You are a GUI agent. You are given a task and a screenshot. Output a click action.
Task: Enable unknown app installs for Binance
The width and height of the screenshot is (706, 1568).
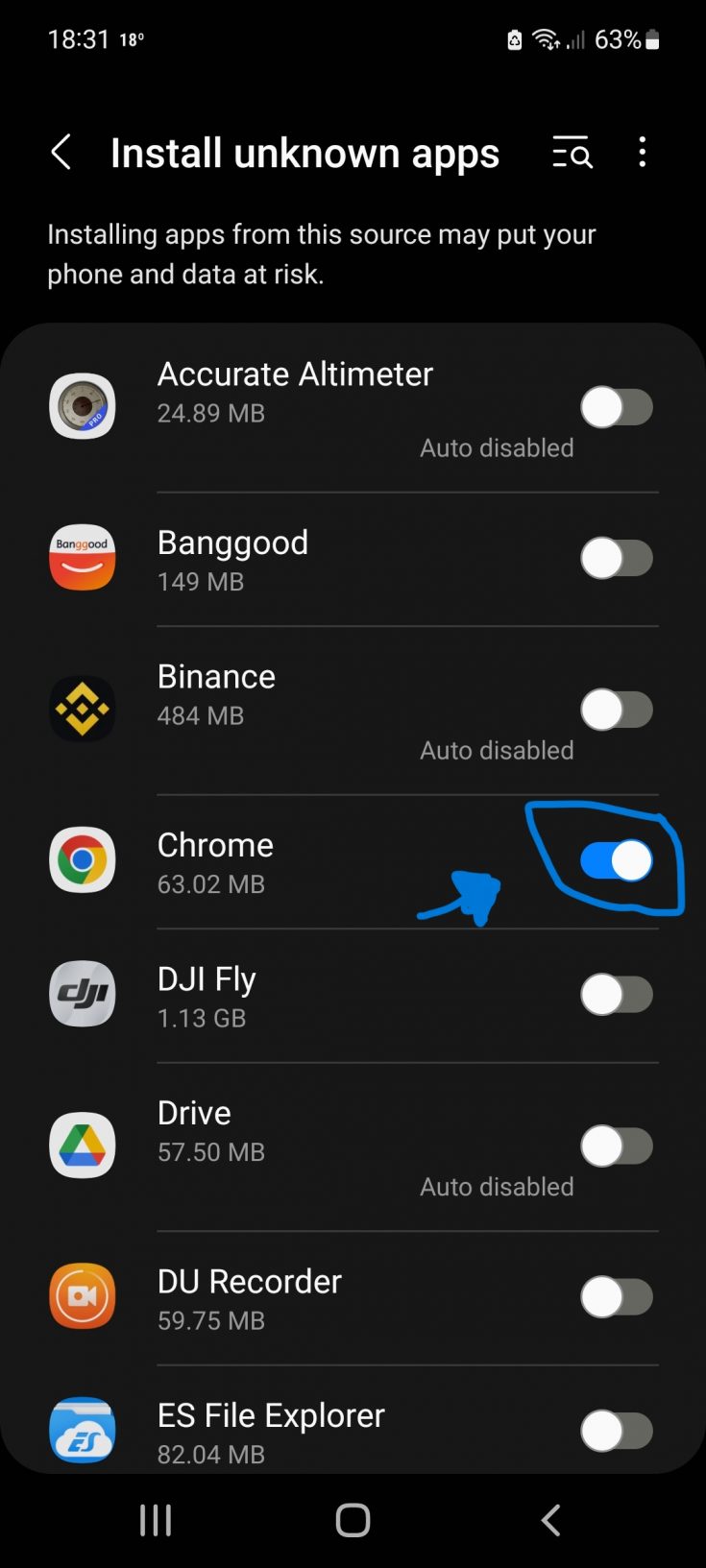pyautogui.click(x=618, y=709)
